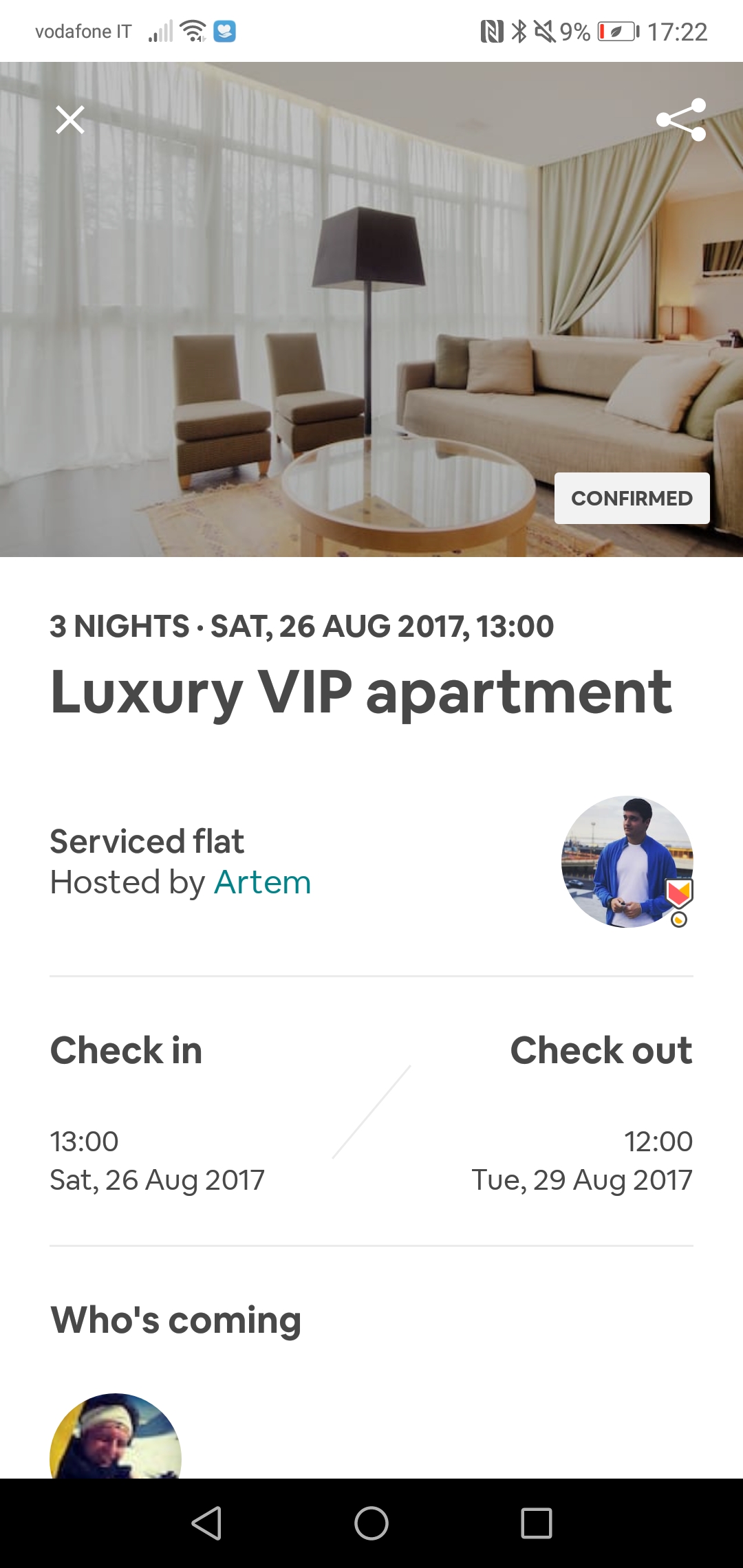
Task: Open the hosted by Artem link
Action: click(x=262, y=882)
